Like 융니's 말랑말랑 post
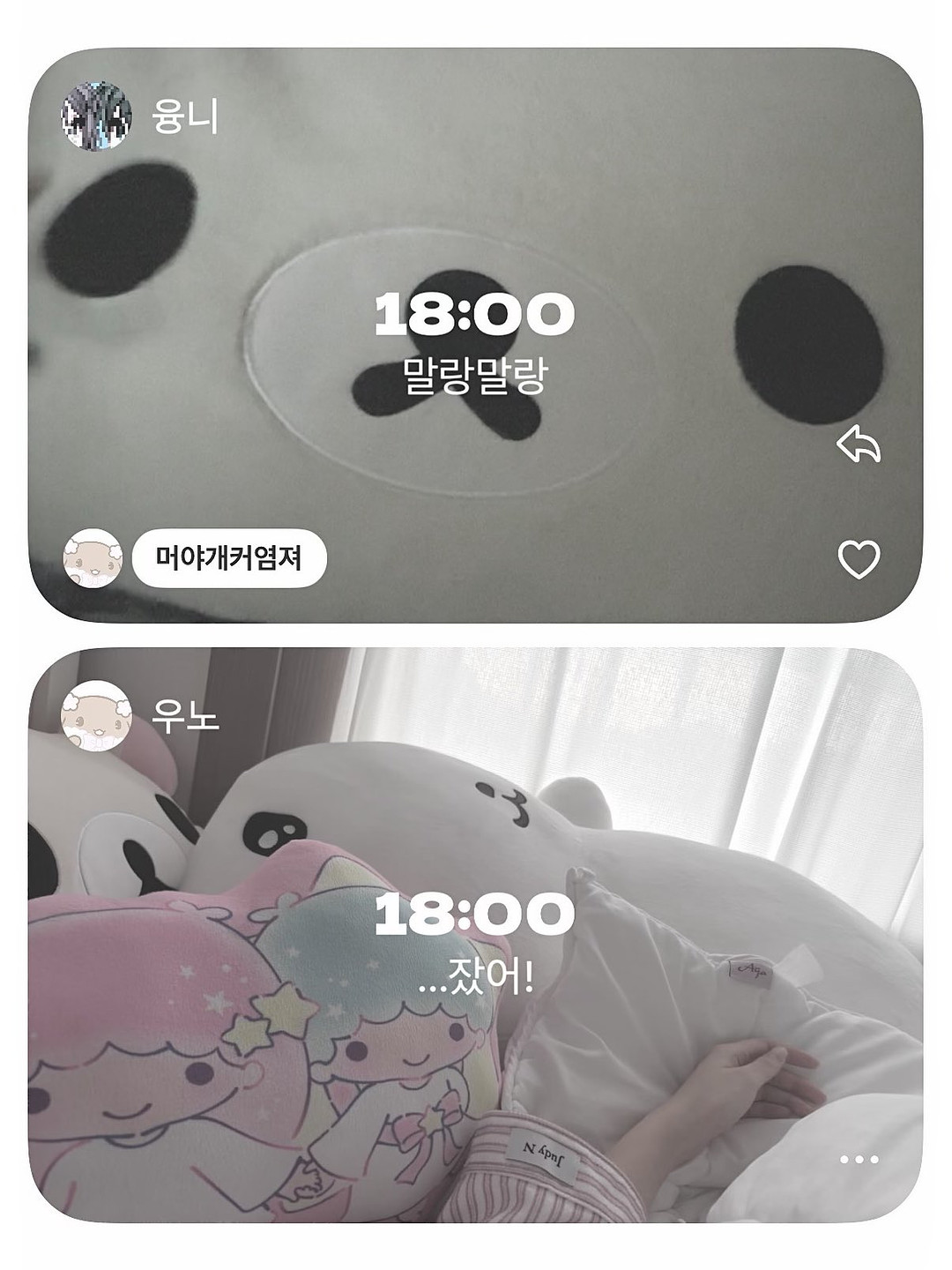 tap(858, 559)
